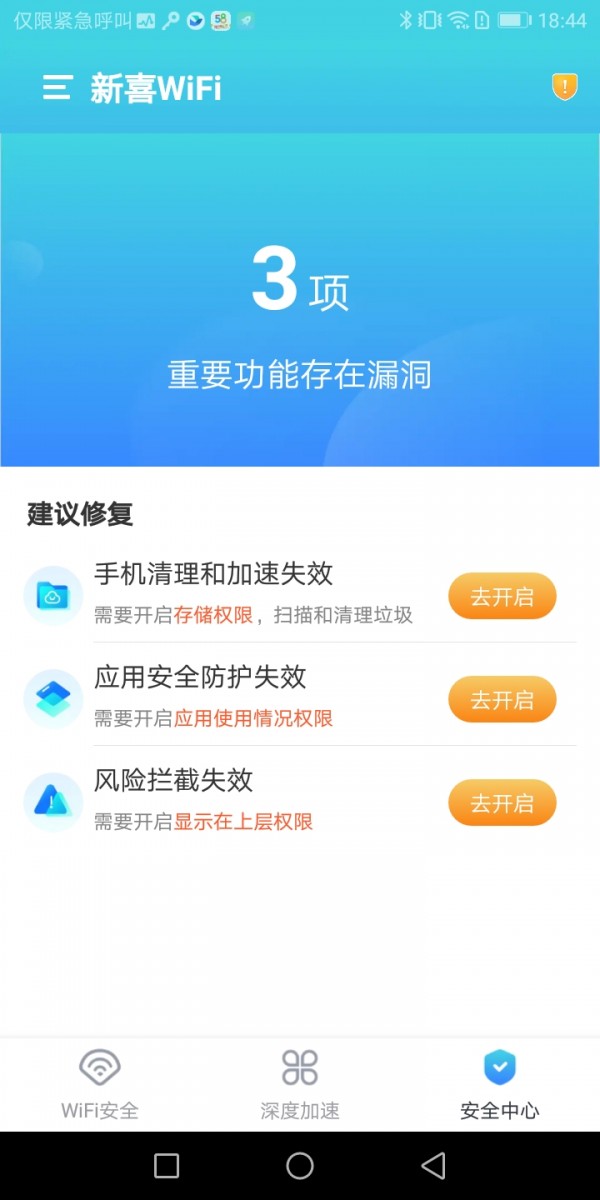Return to the home screen
The width and height of the screenshot is (600, 1200).
pos(300,1166)
